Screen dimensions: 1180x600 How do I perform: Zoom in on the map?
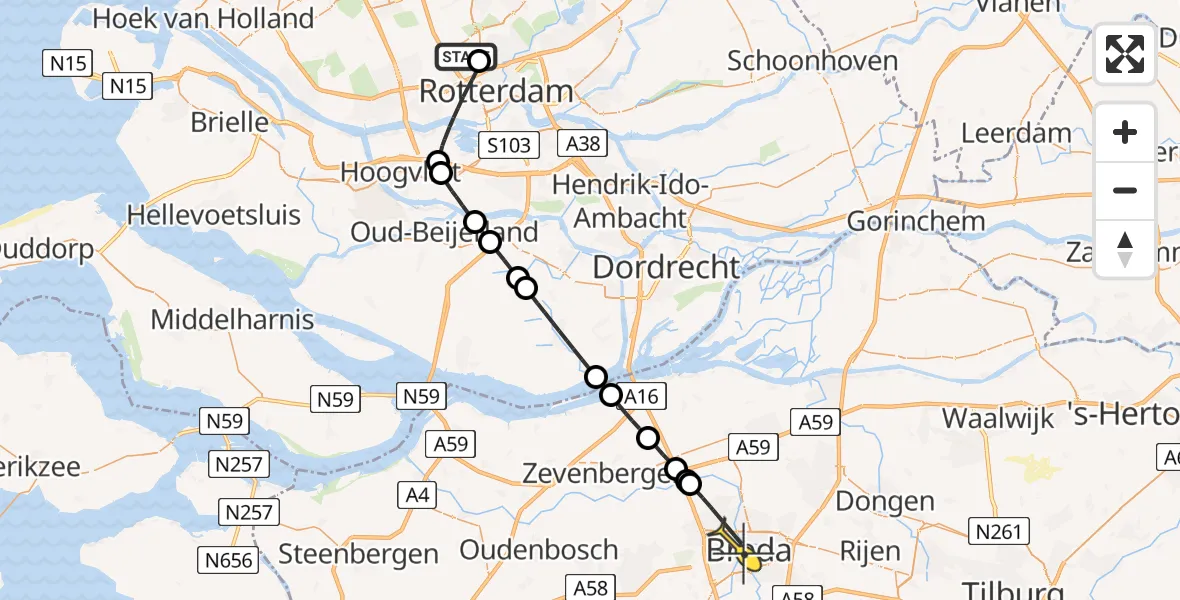pos(1125,132)
